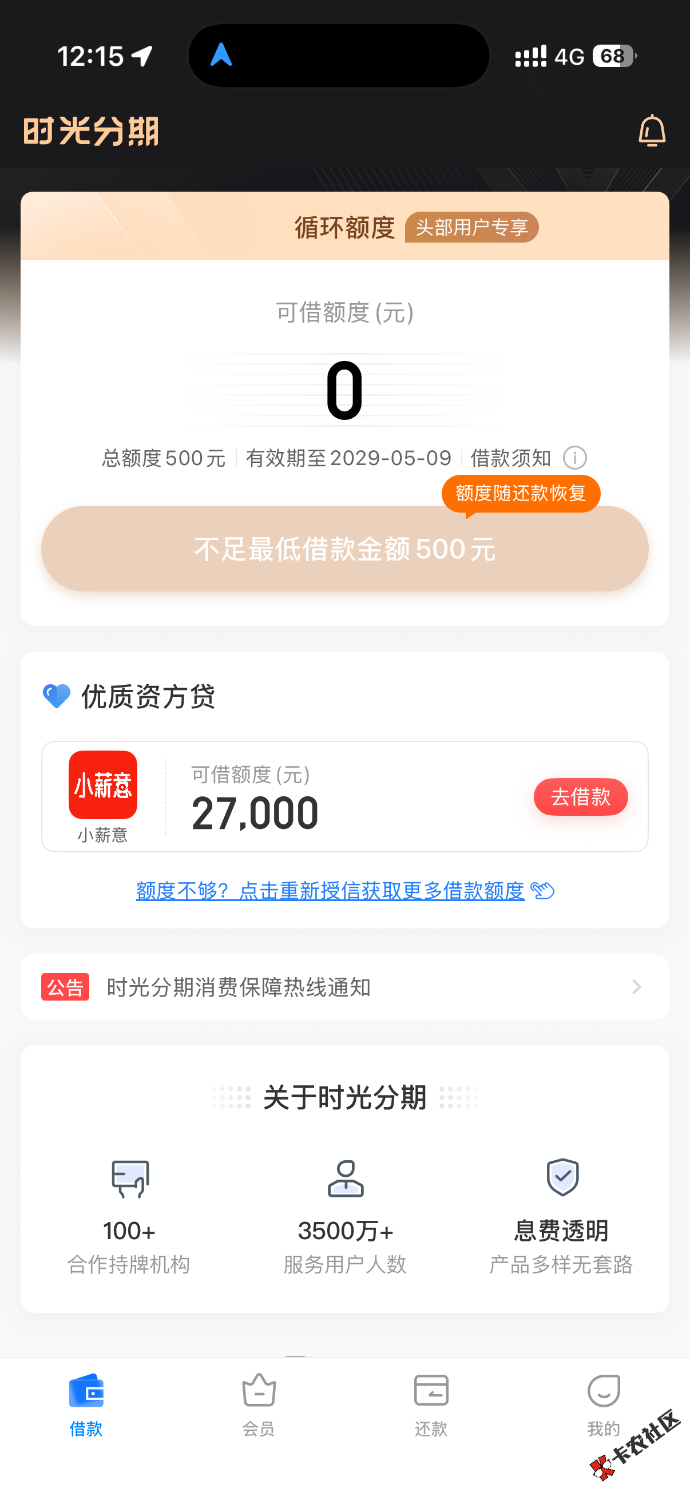Select the 借款 tab

86,1406
